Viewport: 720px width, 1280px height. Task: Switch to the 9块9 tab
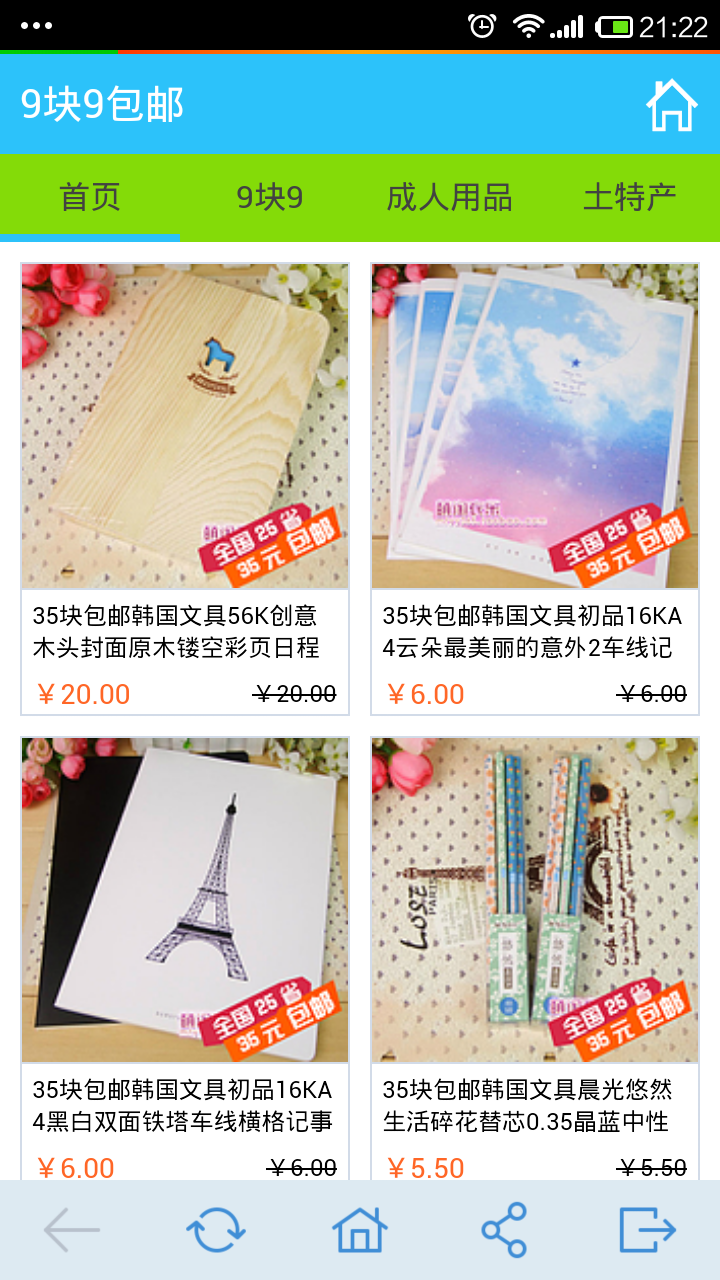click(x=270, y=197)
